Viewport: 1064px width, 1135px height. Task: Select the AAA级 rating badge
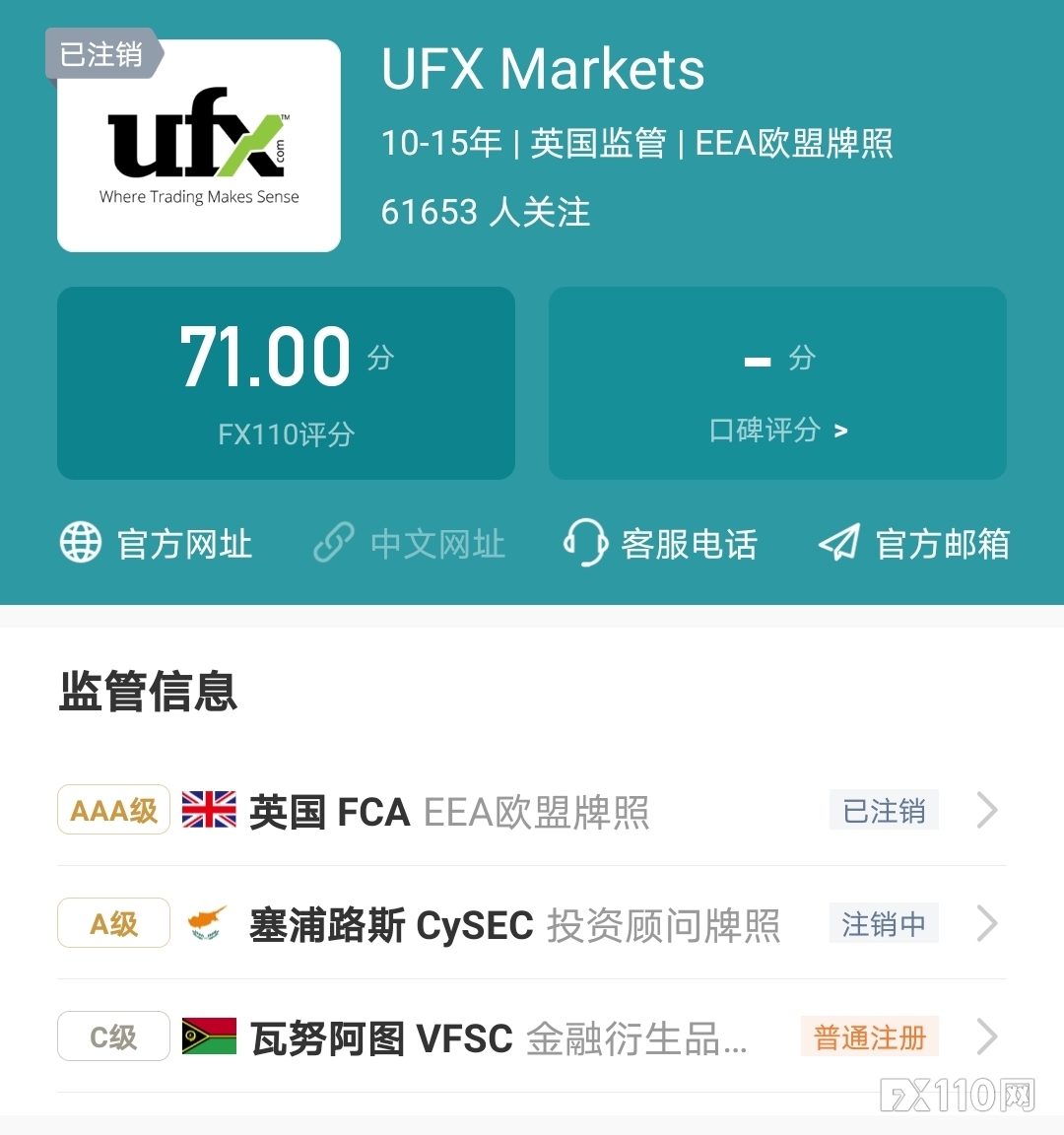[113, 809]
